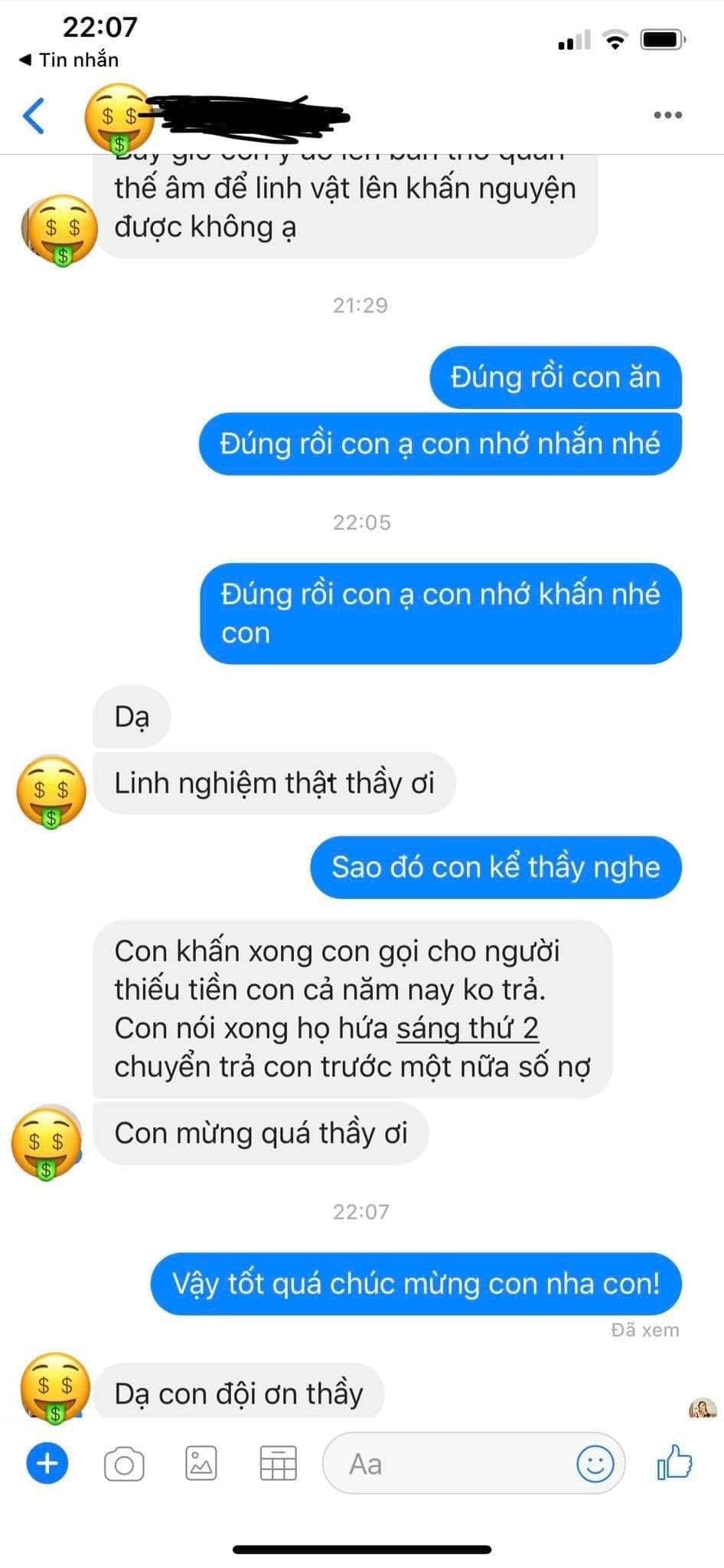724x1568 pixels.
Task: Open the camera to take a photo
Action: 124,1464
